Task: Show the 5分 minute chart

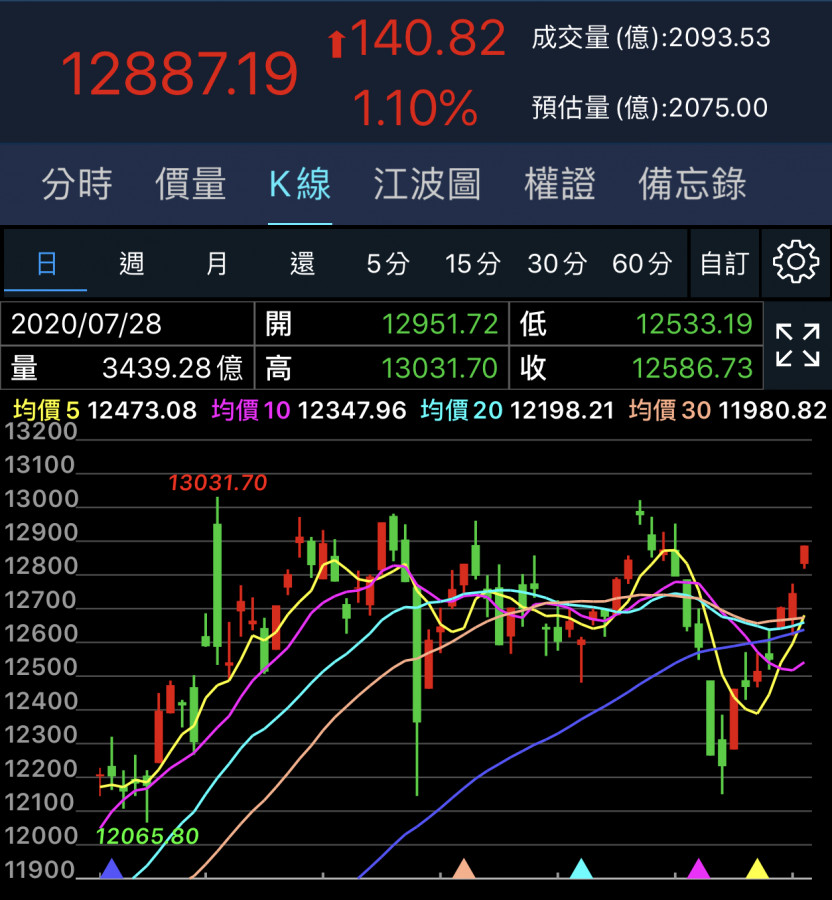Action: [388, 264]
